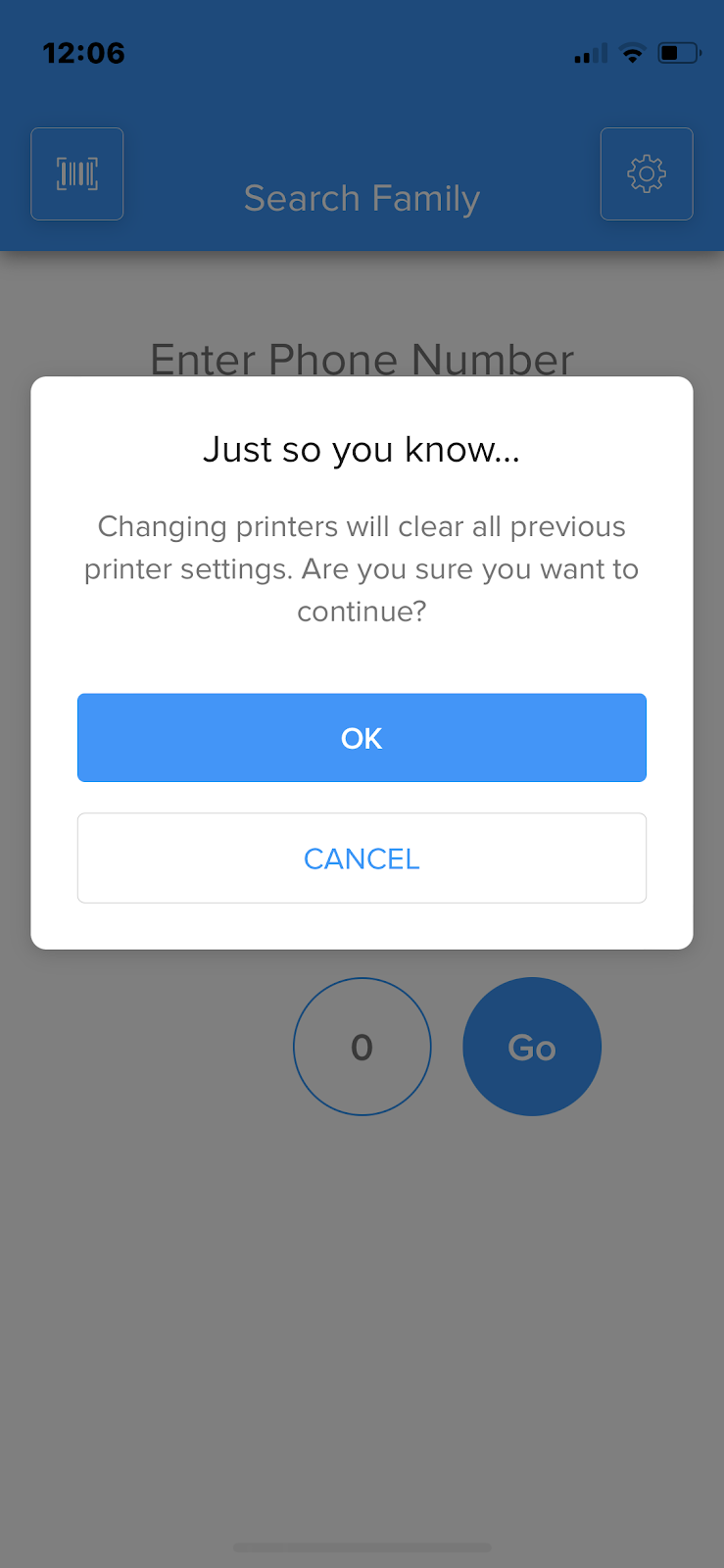Open the settings gear

coord(647,174)
